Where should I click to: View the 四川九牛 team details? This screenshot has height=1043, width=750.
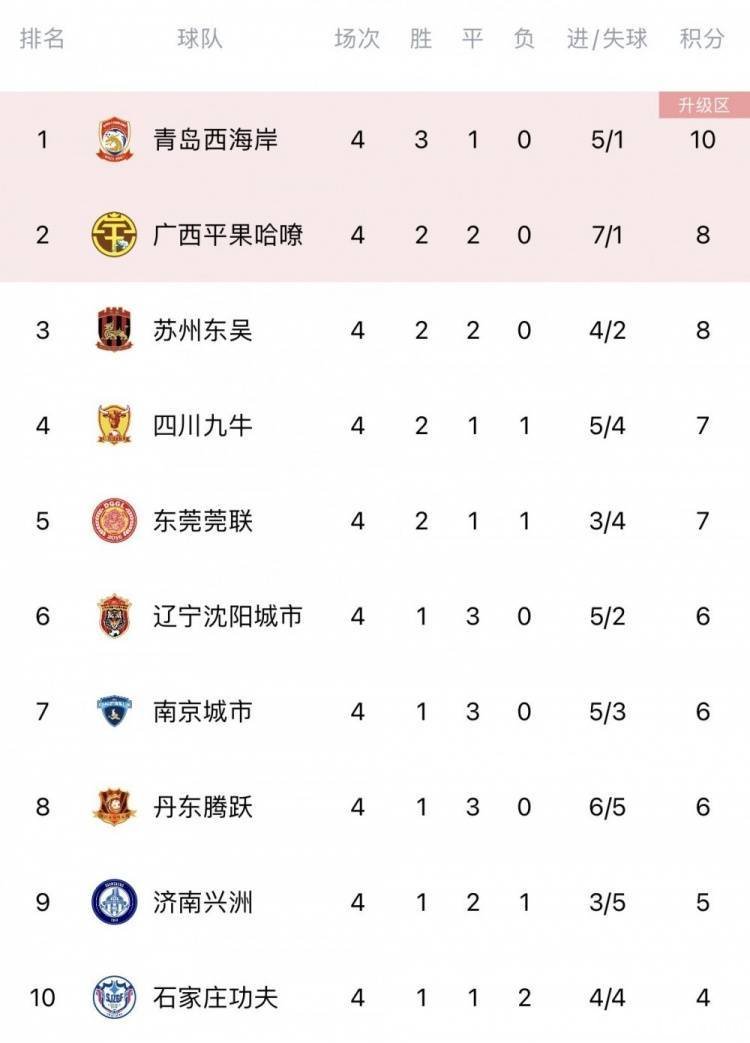(202, 425)
